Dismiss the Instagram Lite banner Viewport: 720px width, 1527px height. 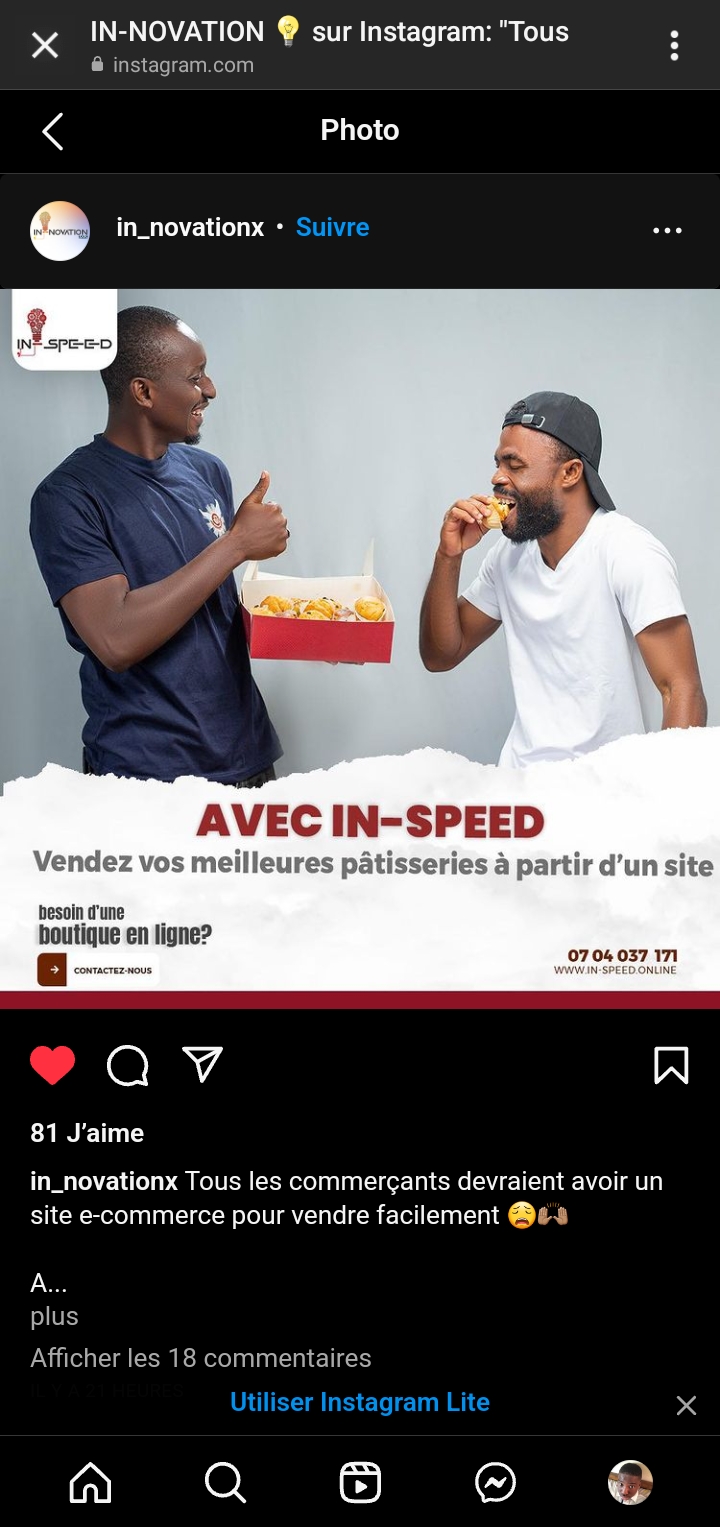point(686,1406)
